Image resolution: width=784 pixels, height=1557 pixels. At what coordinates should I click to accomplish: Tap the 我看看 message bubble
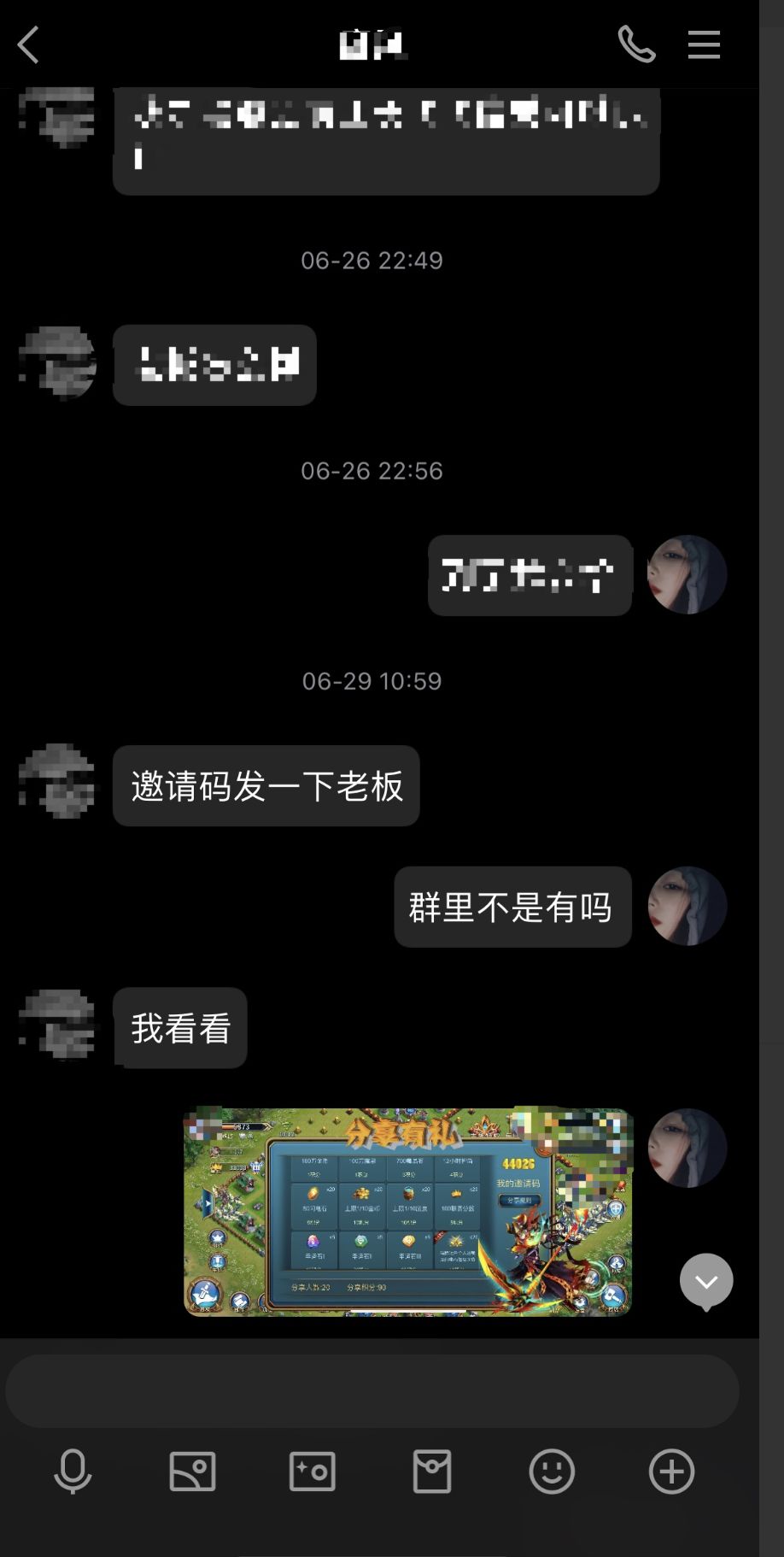180,1029
